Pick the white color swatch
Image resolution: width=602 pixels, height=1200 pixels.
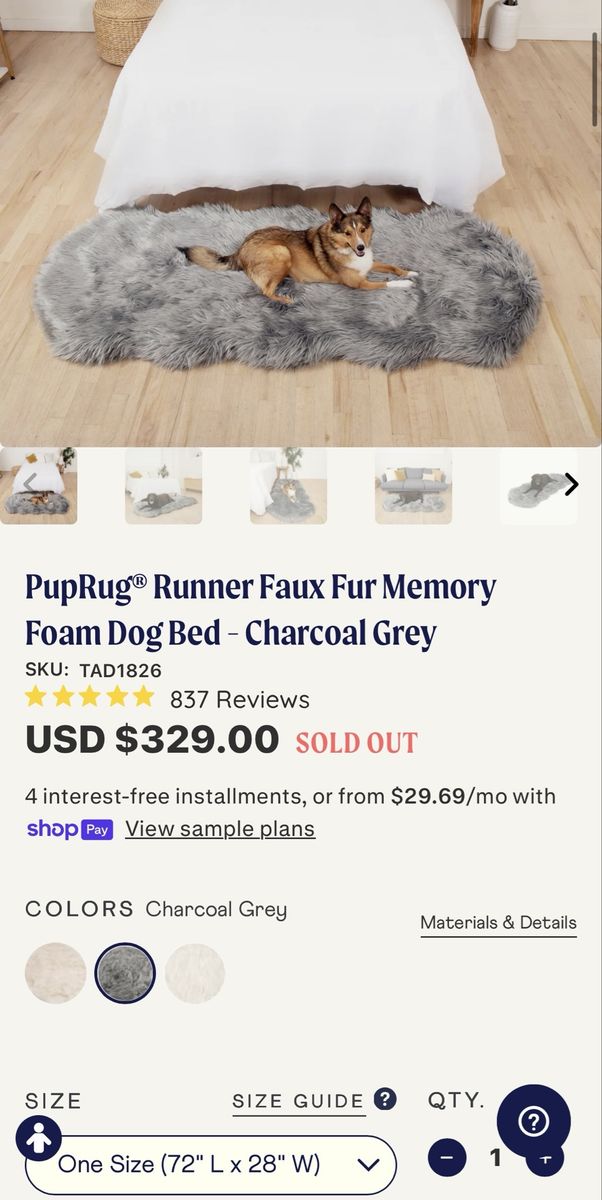click(x=195, y=973)
